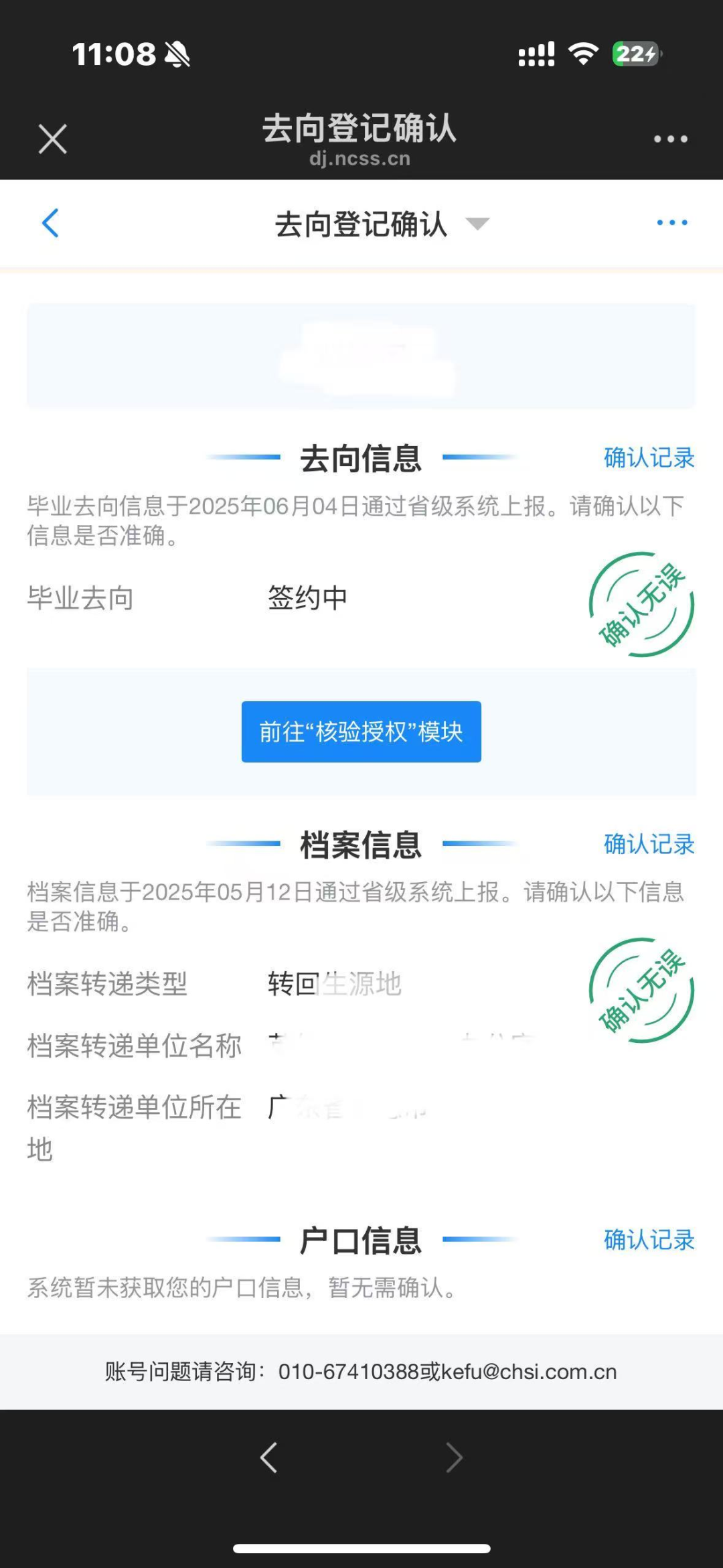Image resolution: width=723 pixels, height=1568 pixels.
Task: Navigate back with the bottom browser arrow
Action: pos(269,1457)
